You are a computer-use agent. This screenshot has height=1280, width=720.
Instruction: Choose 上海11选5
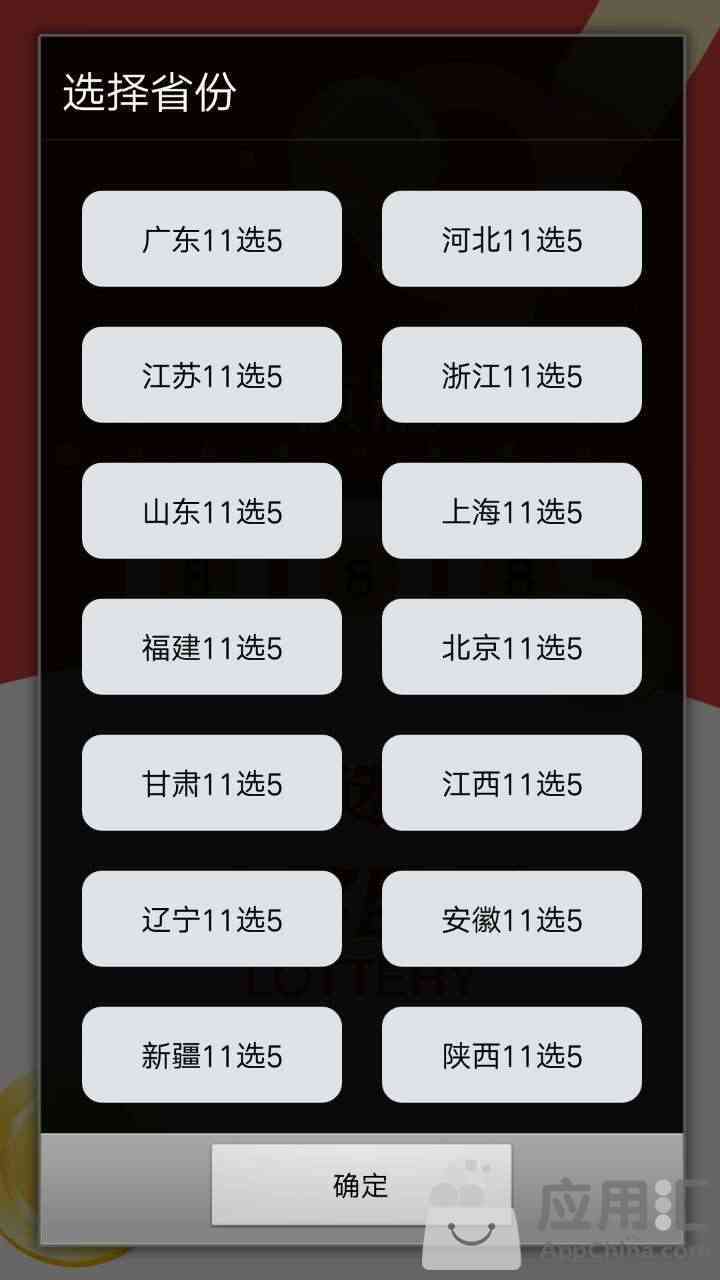pyautogui.click(x=512, y=511)
